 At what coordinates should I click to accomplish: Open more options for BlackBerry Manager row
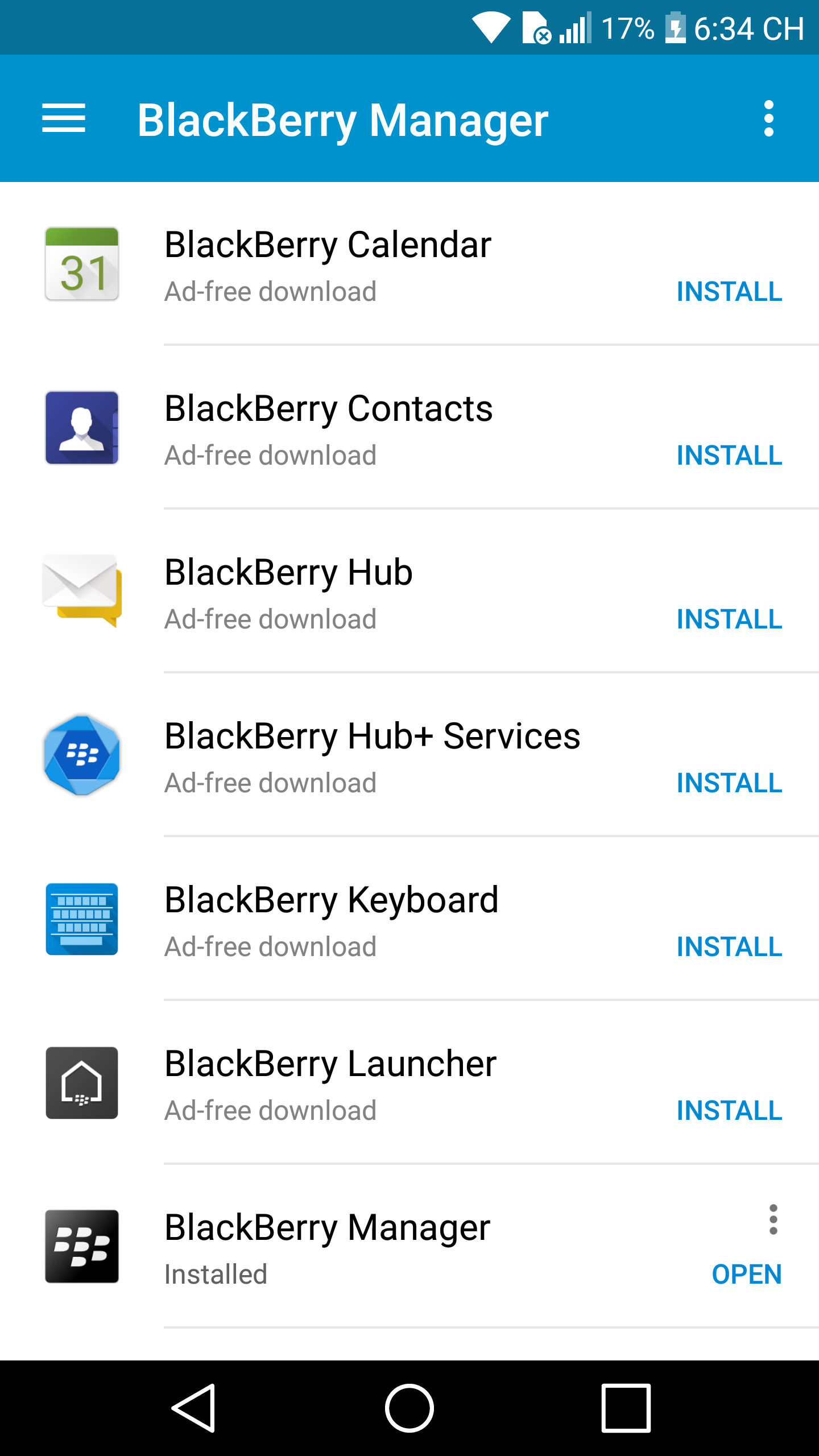point(773,1219)
